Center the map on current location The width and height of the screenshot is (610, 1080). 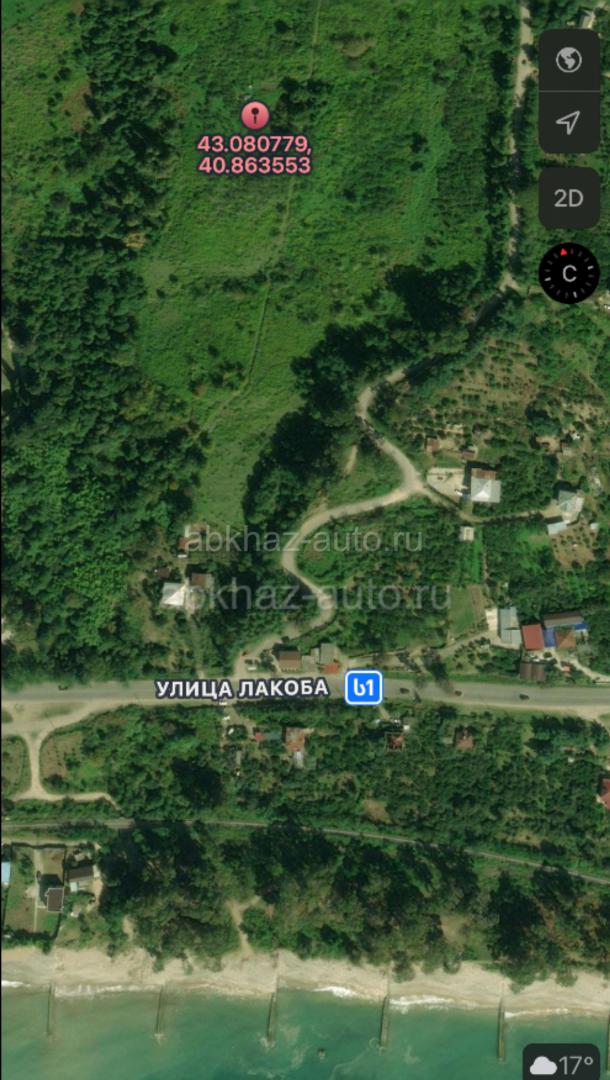[569, 123]
